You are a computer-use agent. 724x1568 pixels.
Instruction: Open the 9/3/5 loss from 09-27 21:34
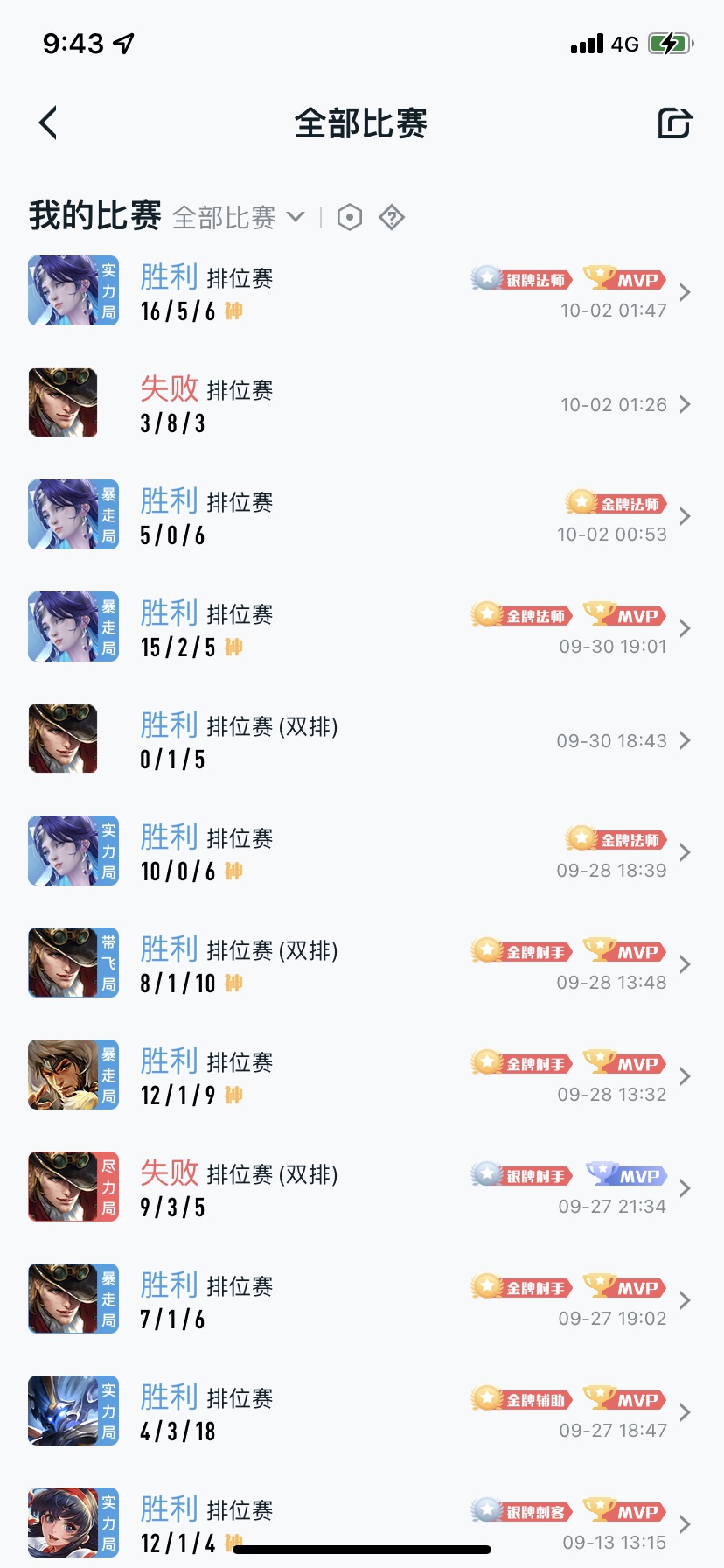coord(362,1187)
